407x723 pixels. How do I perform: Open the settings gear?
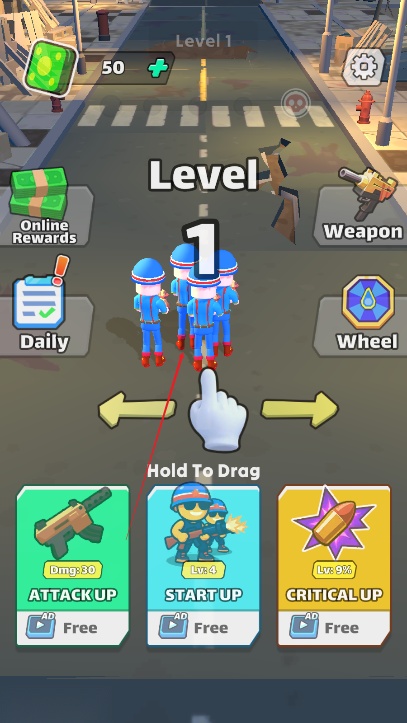click(x=364, y=67)
